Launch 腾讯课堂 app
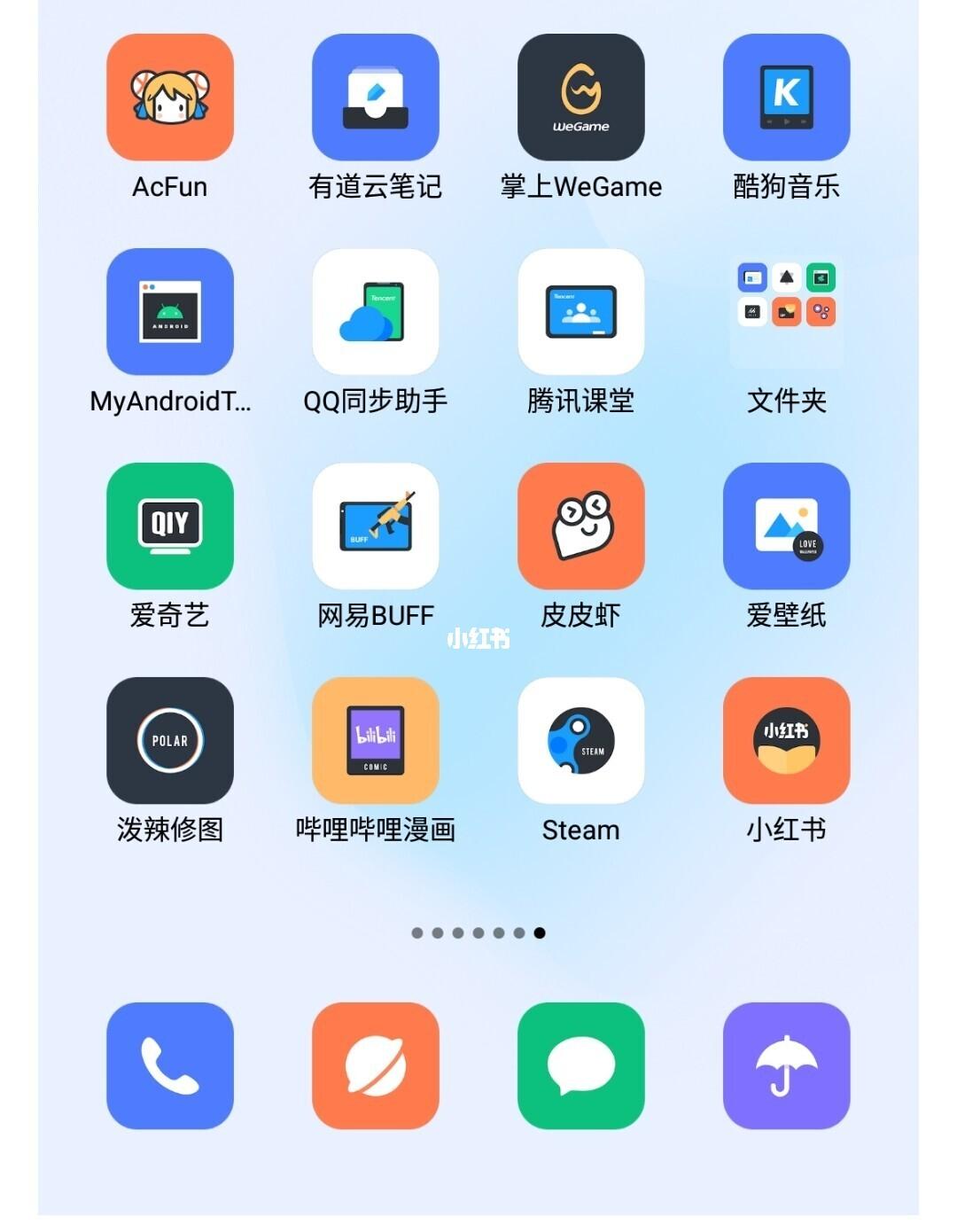The height and width of the screenshot is (1232, 957). (580, 312)
